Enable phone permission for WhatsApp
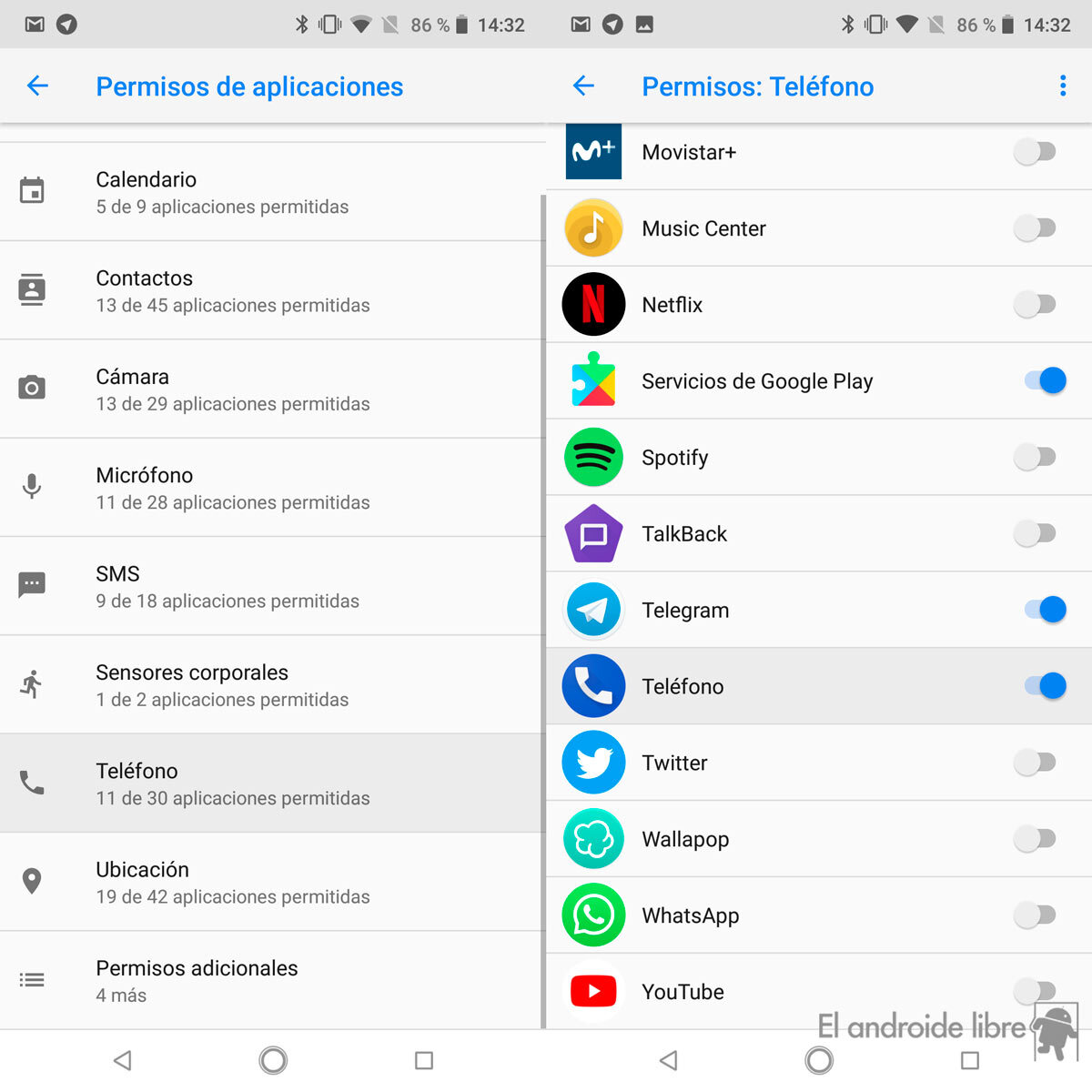The width and height of the screenshot is (1092, 1092). pyautogui.click(x=1036, y=915)
